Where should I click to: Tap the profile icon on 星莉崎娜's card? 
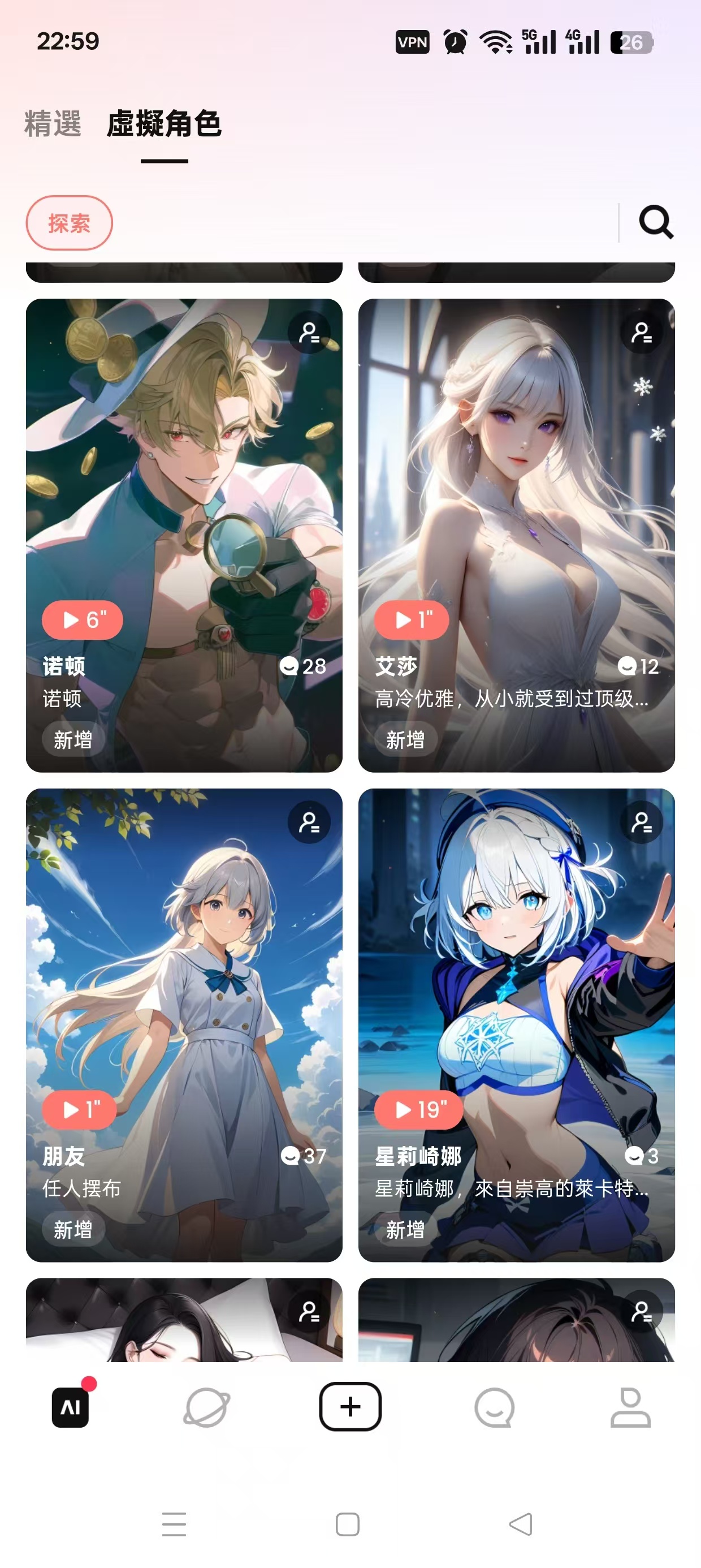[642, 822]
